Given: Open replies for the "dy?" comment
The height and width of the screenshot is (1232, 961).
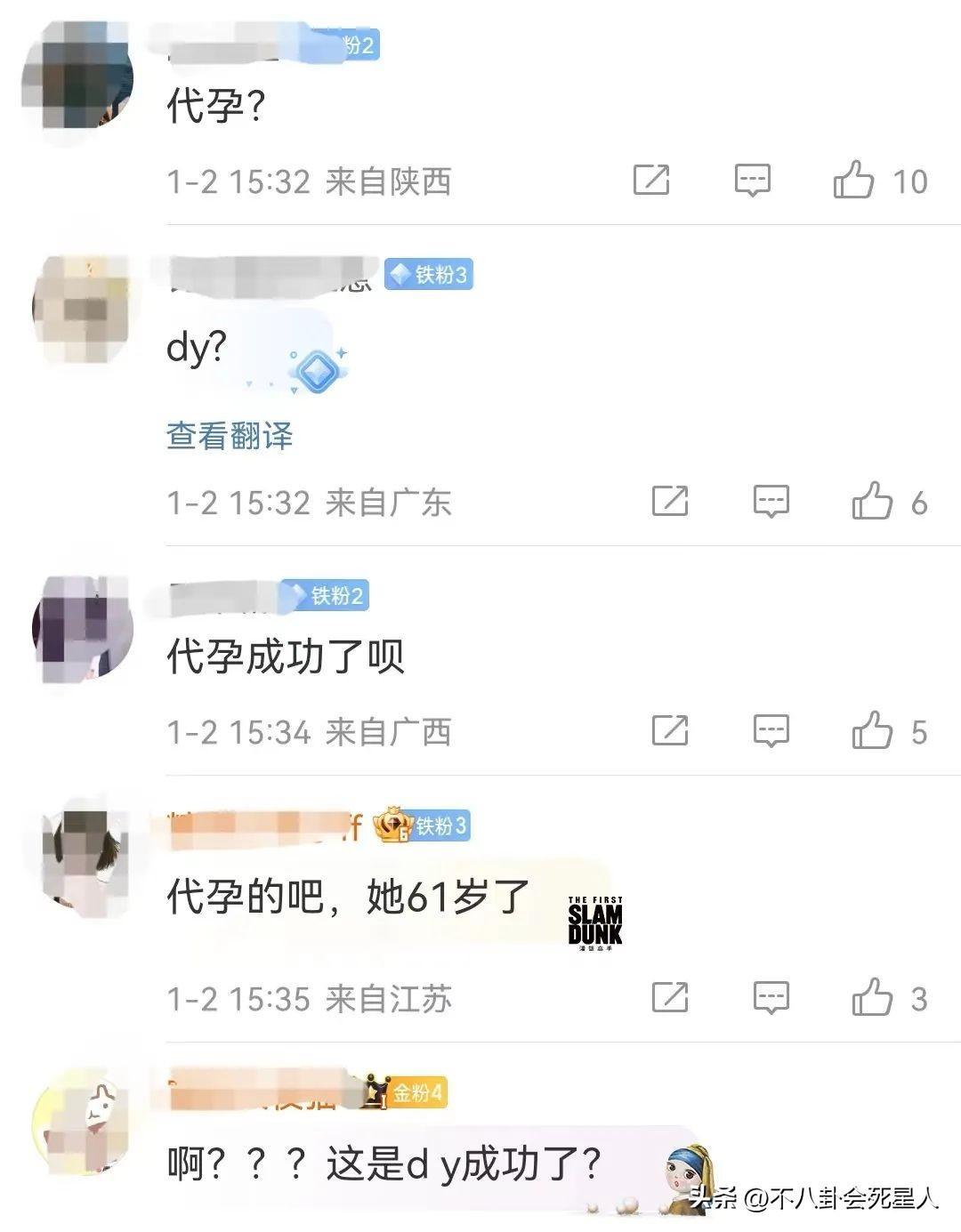Looking at the screenshot, I should (x=771, y=502).
